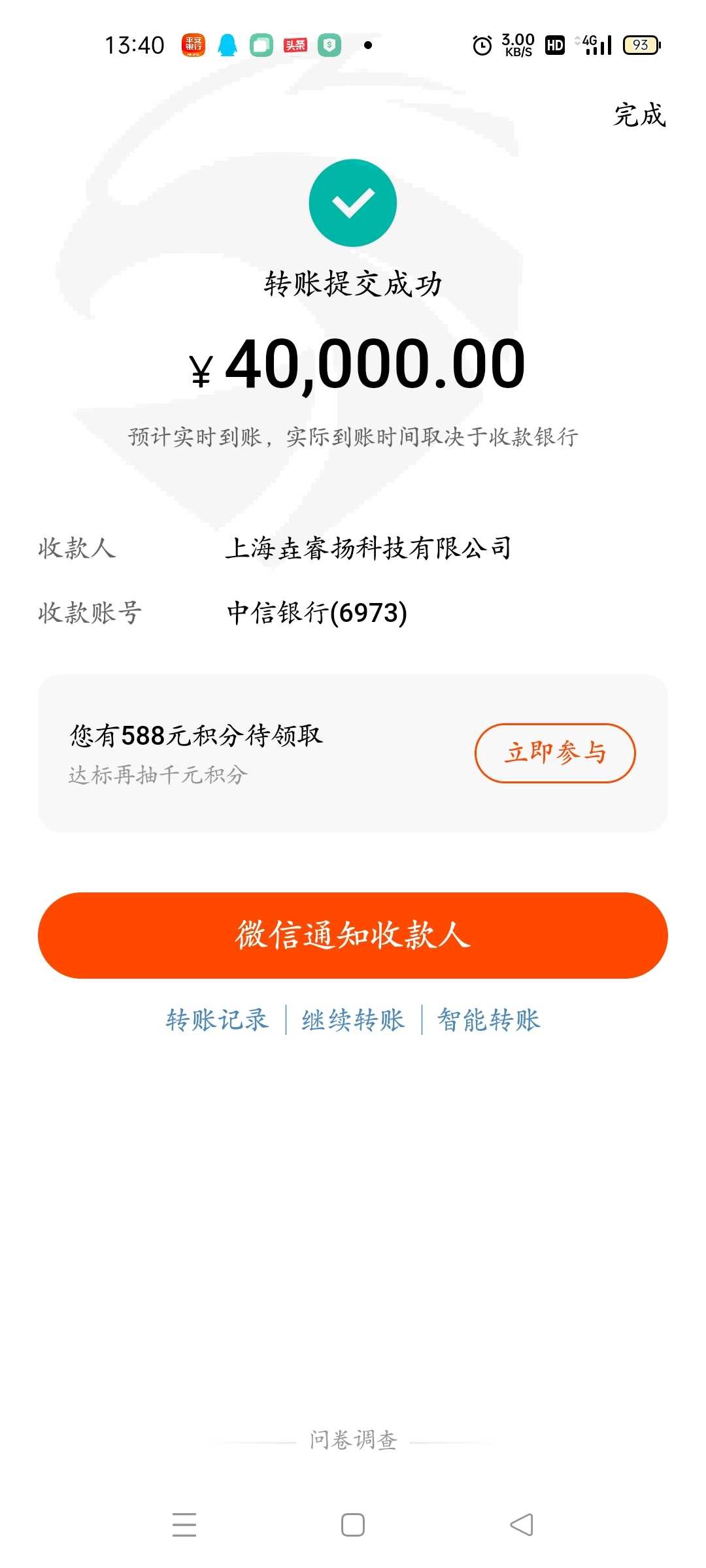Tap 完成 to finish the transfer
Screen dimensions: 706x1568
[639, 115]
